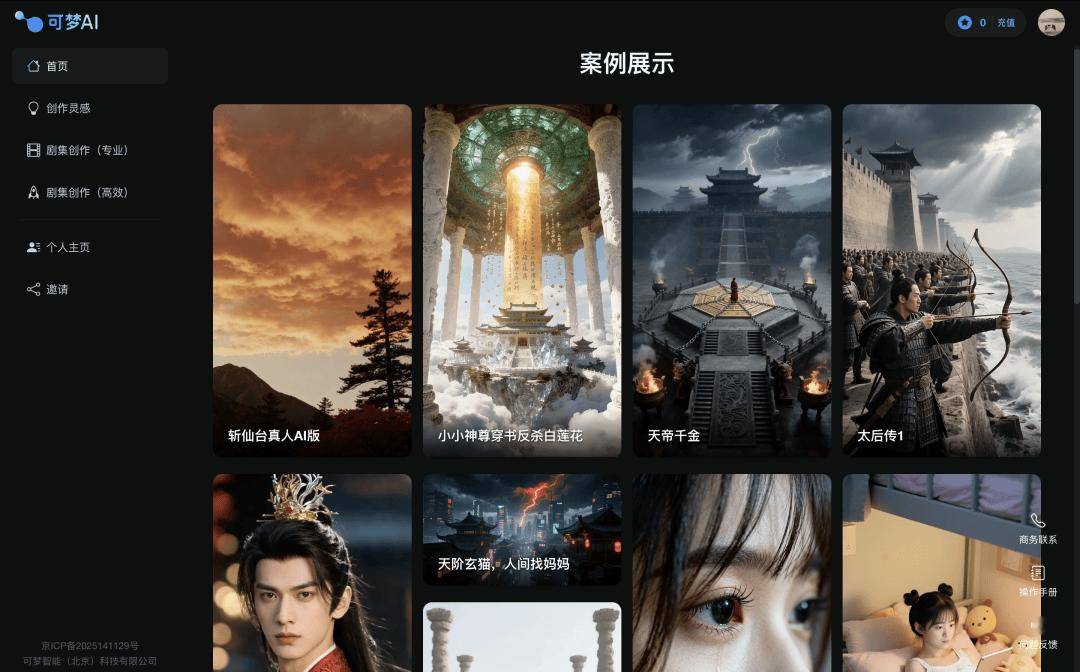
Task: Switch to 剧集创作（专业）
Action: click(89, 150)
